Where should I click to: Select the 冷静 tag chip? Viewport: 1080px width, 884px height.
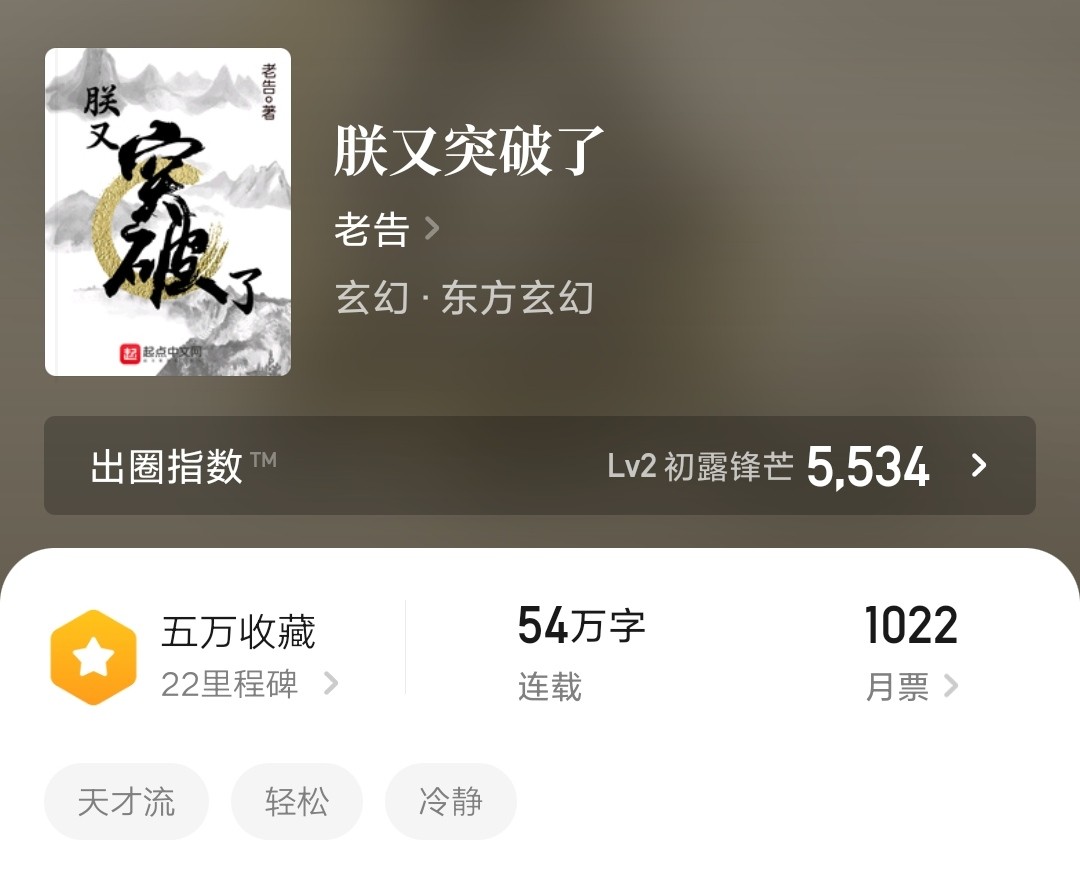pyautogui.click(x=450, y=801)
